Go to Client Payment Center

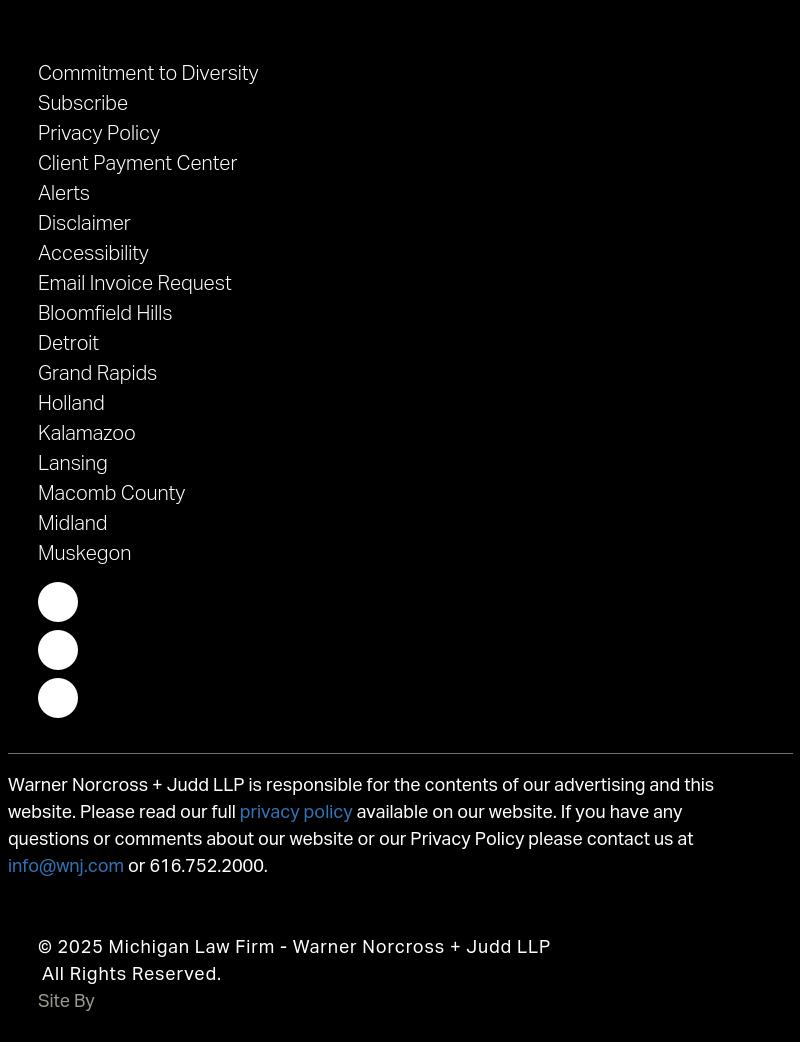point(137,164)
